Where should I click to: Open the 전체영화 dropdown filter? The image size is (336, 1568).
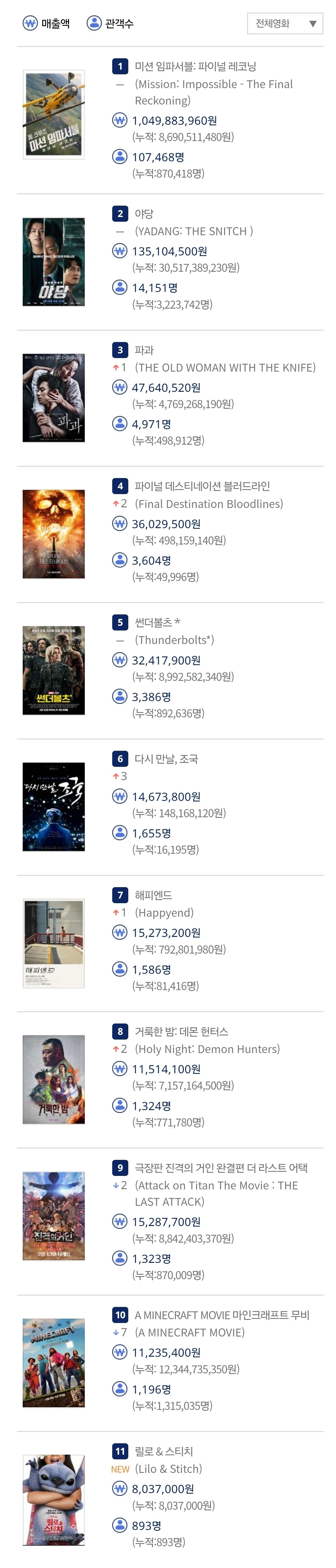(x=285, y=24)
